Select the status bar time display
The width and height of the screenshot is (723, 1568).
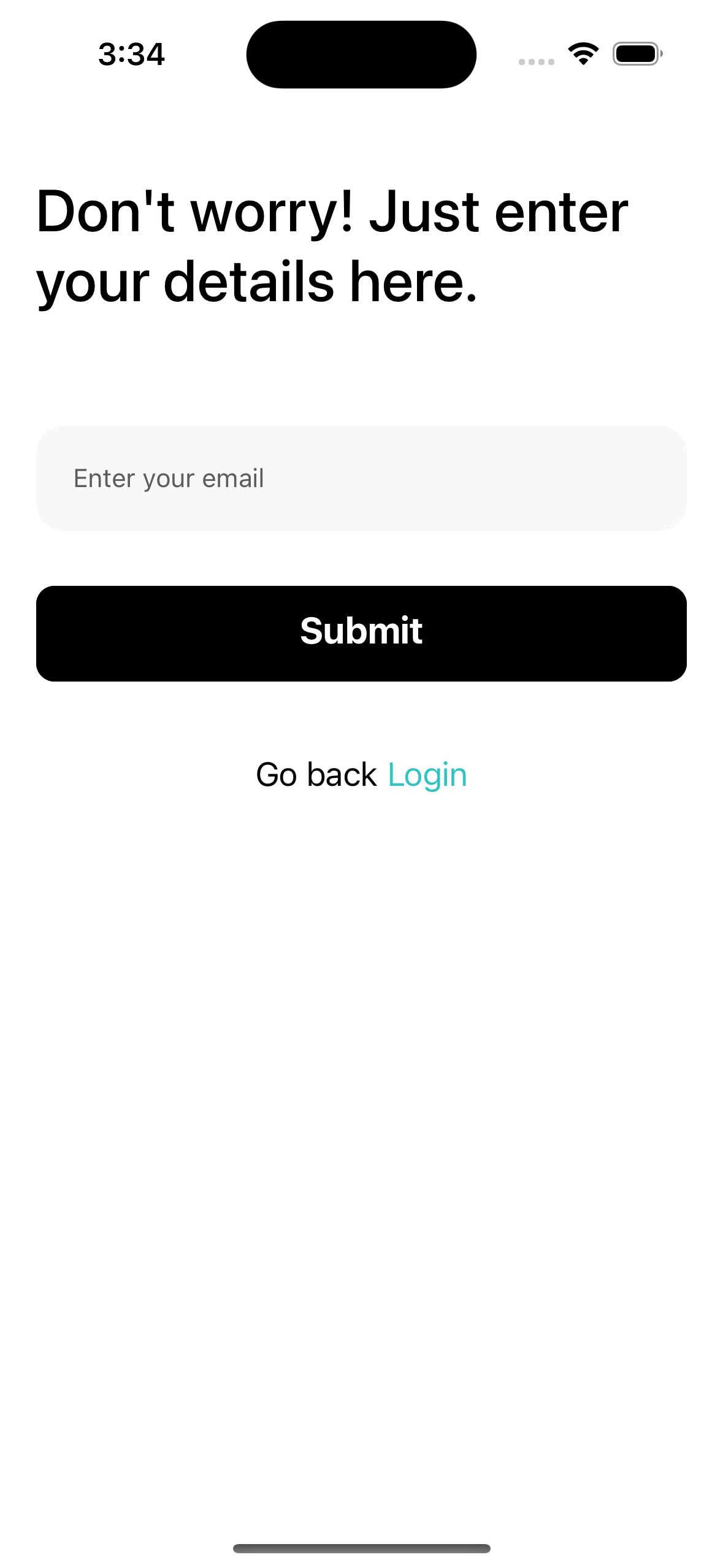point(131,55)
